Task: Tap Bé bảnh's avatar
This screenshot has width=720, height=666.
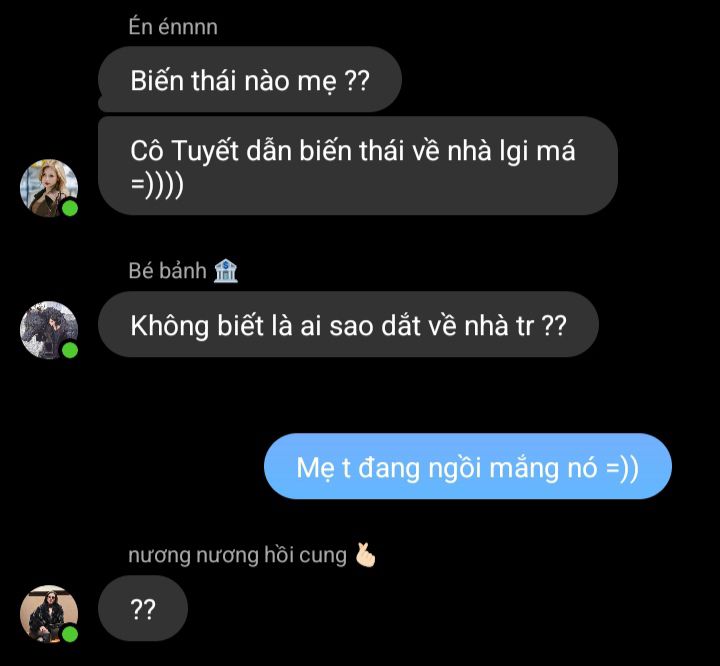Action: click(x=49, y=329)
